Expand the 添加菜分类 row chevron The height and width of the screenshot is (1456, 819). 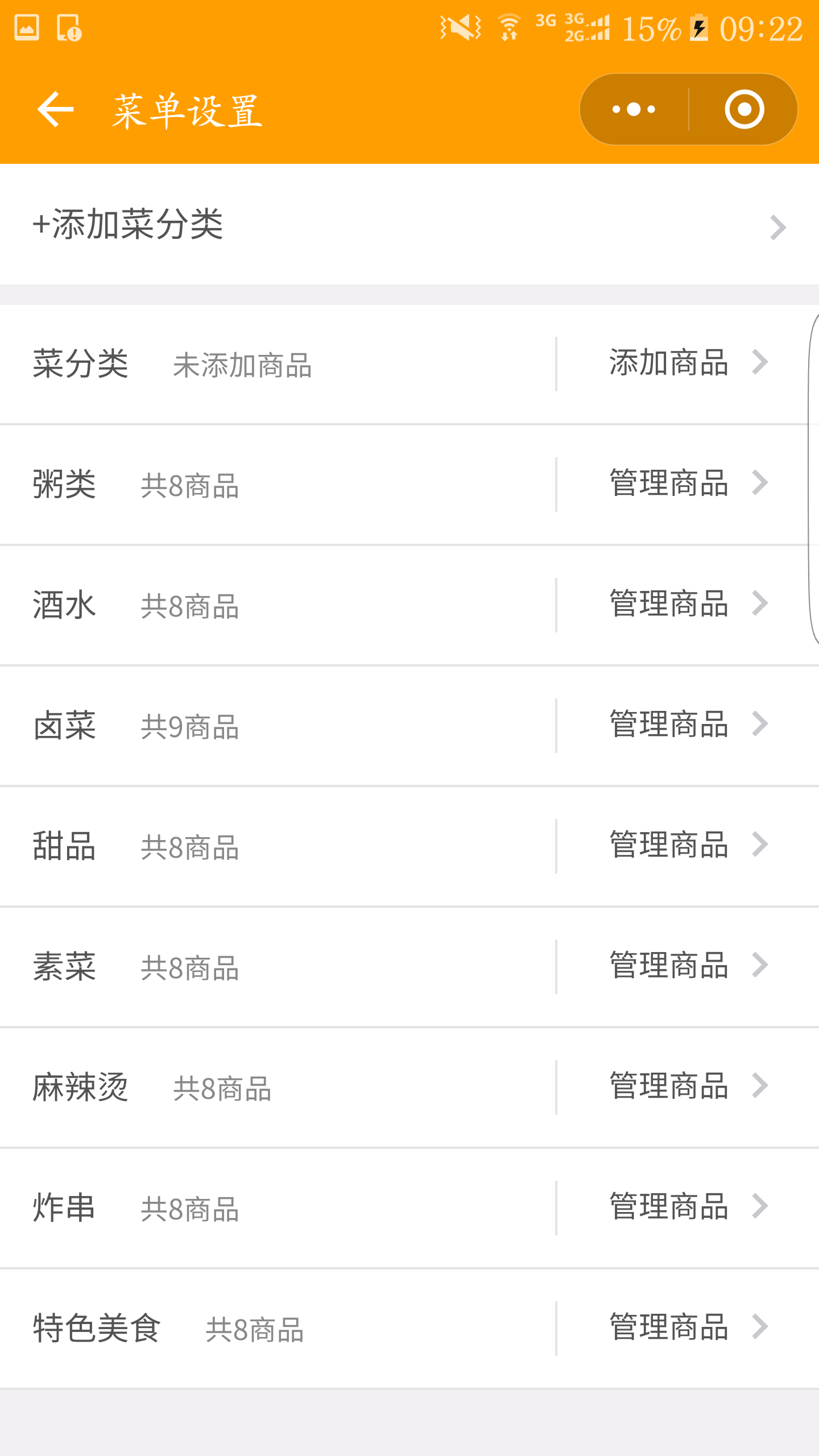click(778, 227)
